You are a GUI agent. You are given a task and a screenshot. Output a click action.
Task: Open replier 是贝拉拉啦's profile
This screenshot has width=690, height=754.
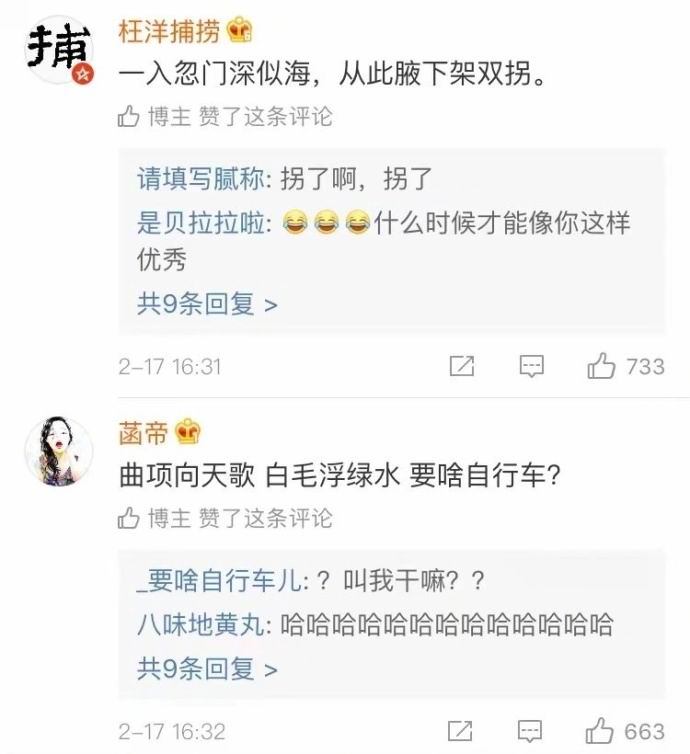pos(202,223)
